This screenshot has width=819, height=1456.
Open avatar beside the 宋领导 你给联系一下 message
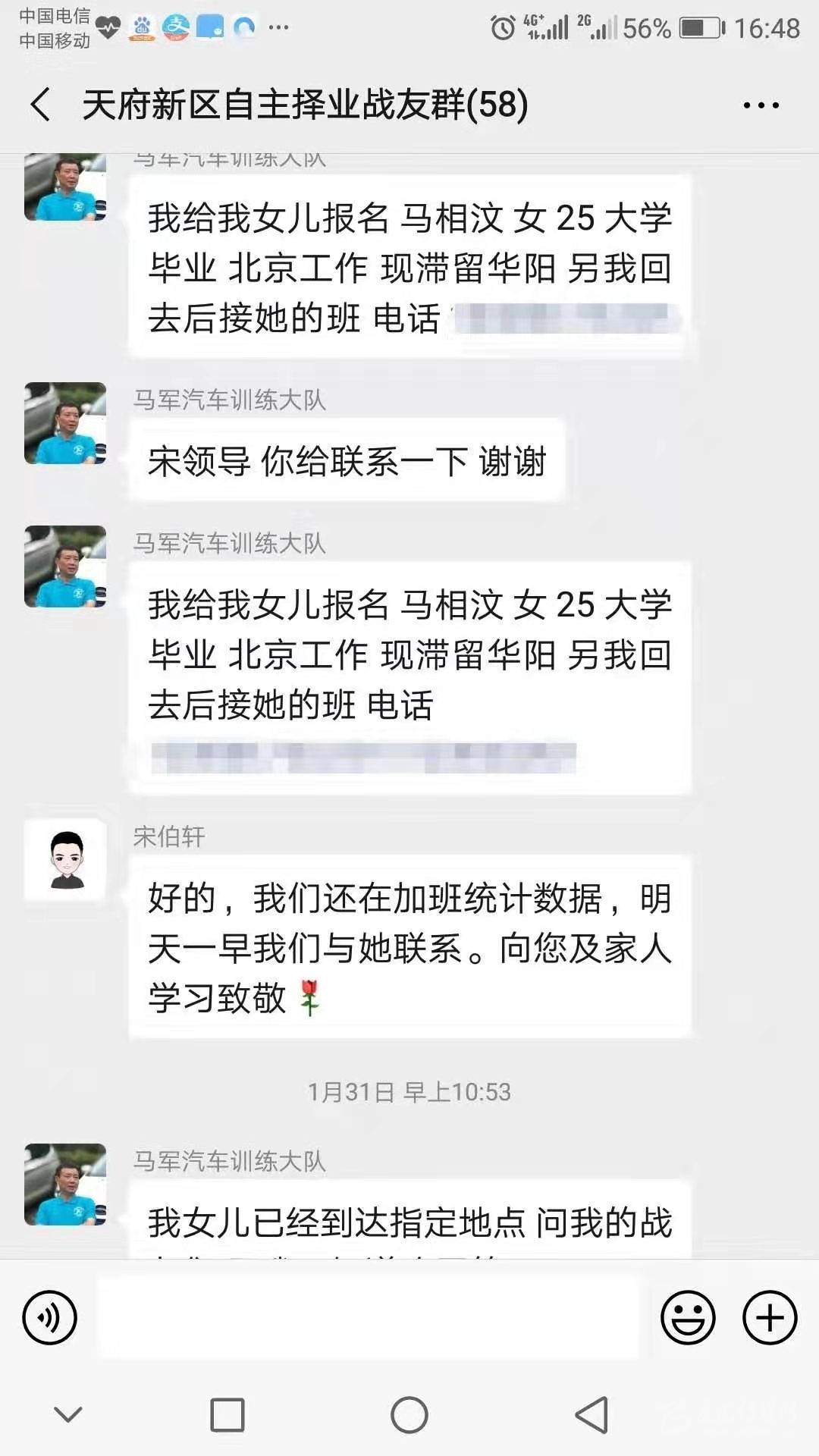pyautogui.click(x=65, y=423)
